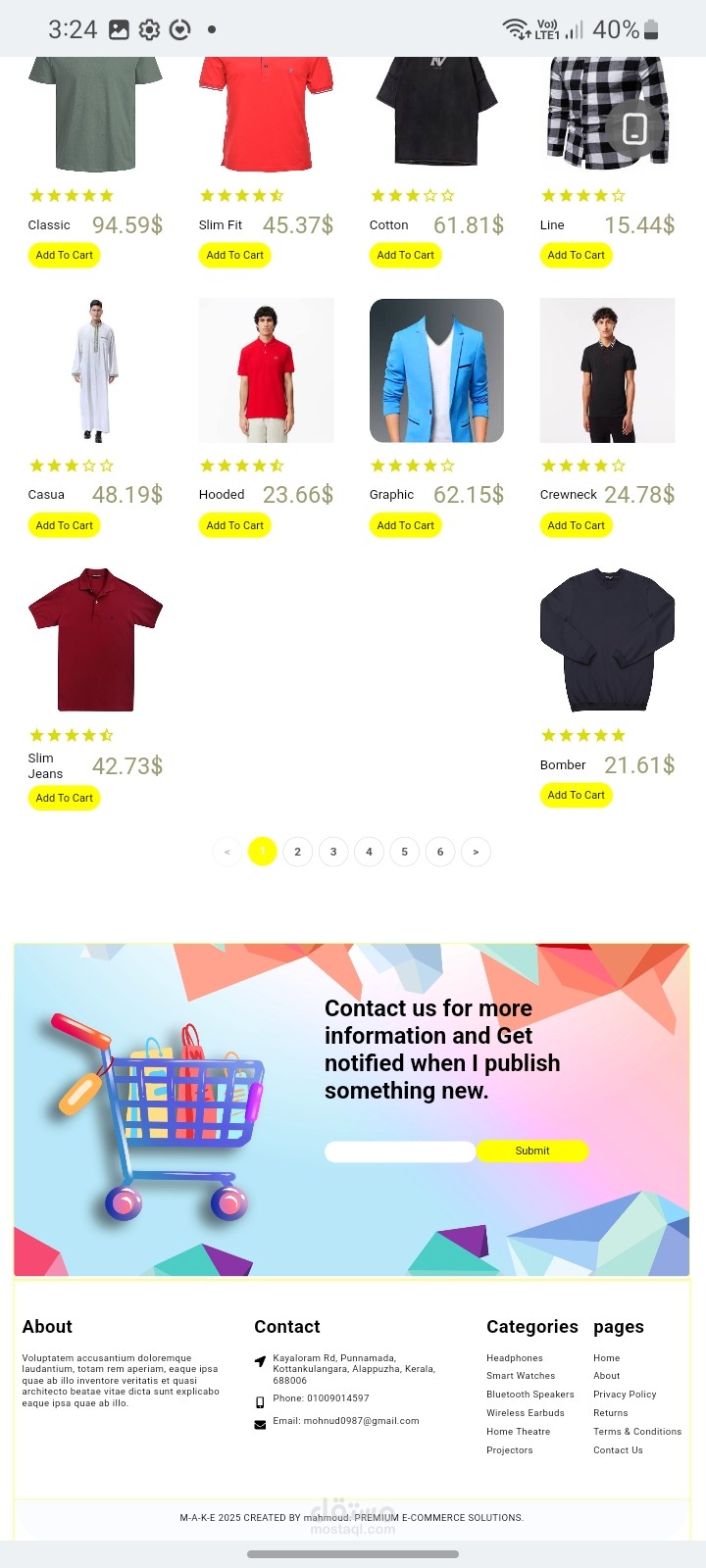The height and width of the screenshot is (1568, 706).
Task: Submit the contact email form
Action: [532, 1151]
